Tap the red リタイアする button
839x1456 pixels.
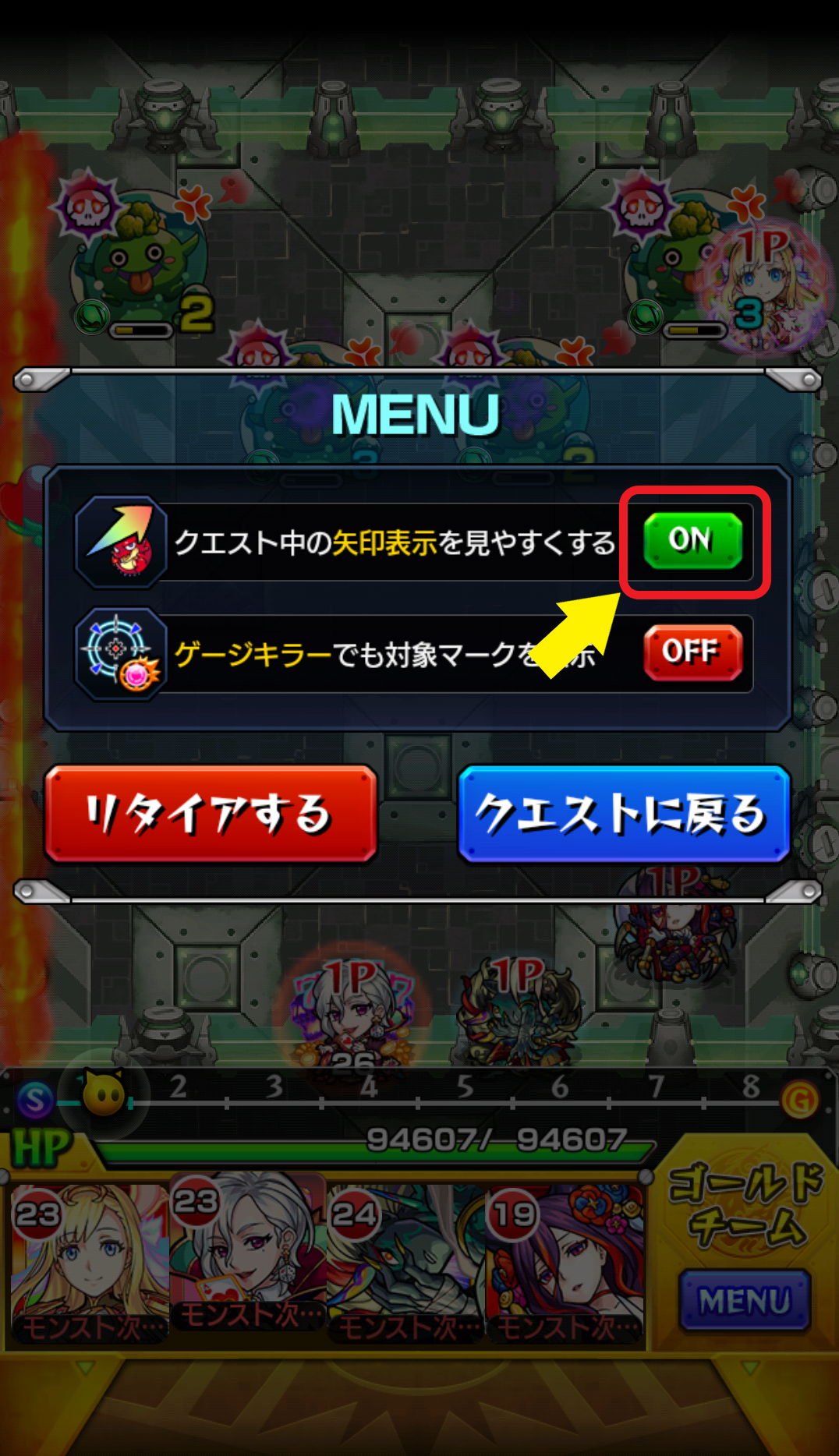coord(211,814)
